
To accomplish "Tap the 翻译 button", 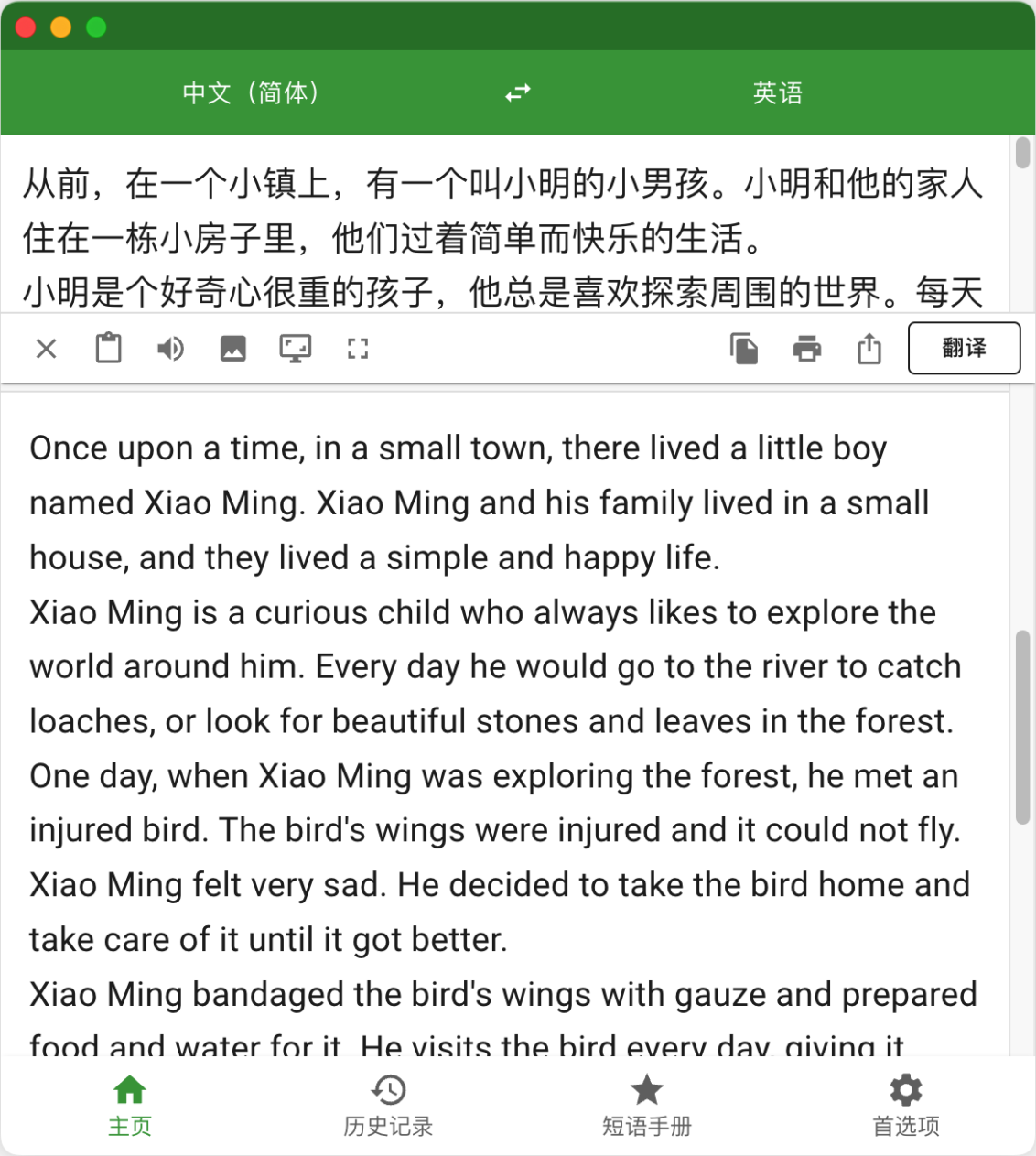I will point(964,348).
